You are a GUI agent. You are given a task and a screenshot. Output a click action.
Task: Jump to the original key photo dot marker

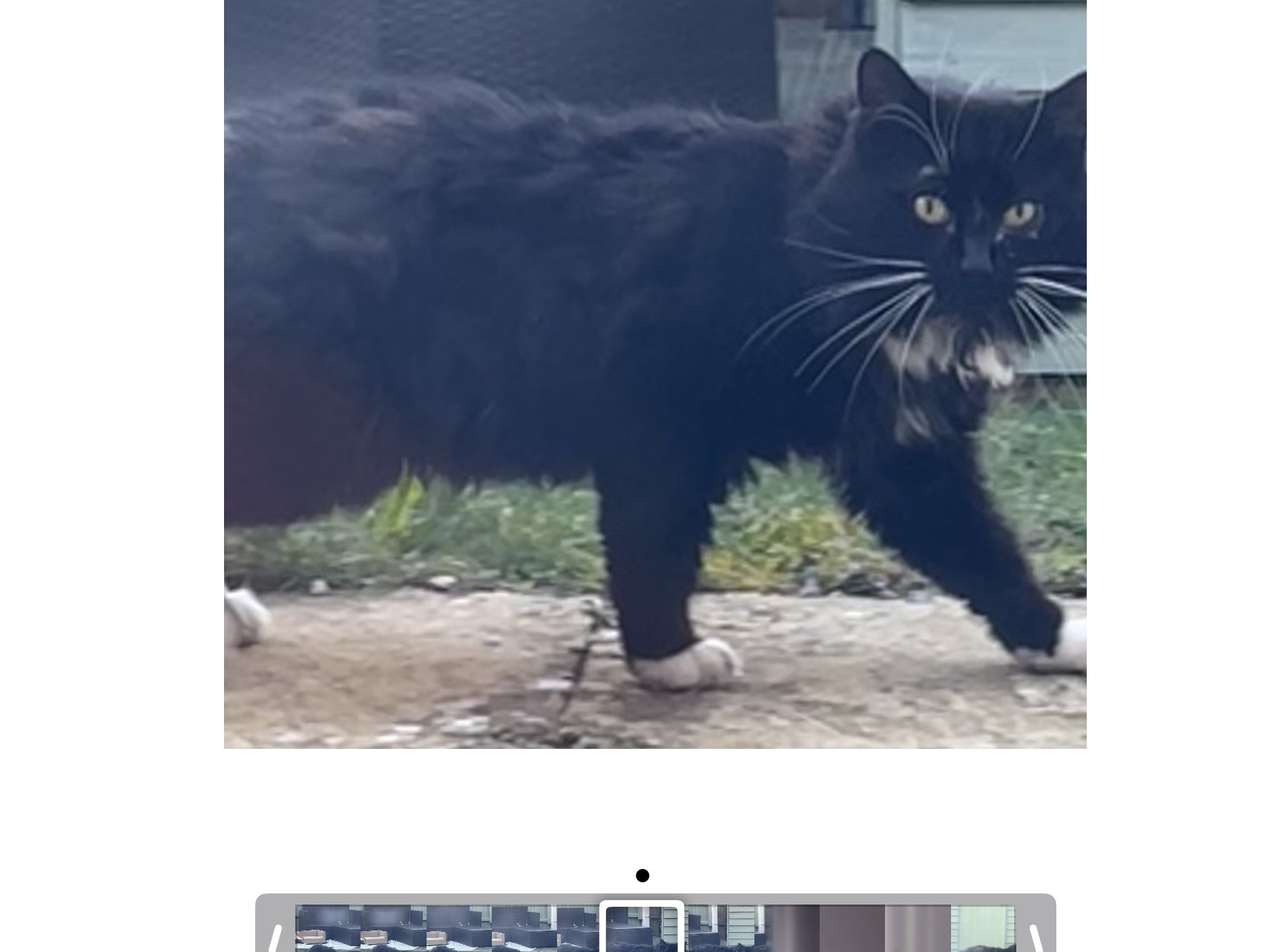(x=642, y=876)
